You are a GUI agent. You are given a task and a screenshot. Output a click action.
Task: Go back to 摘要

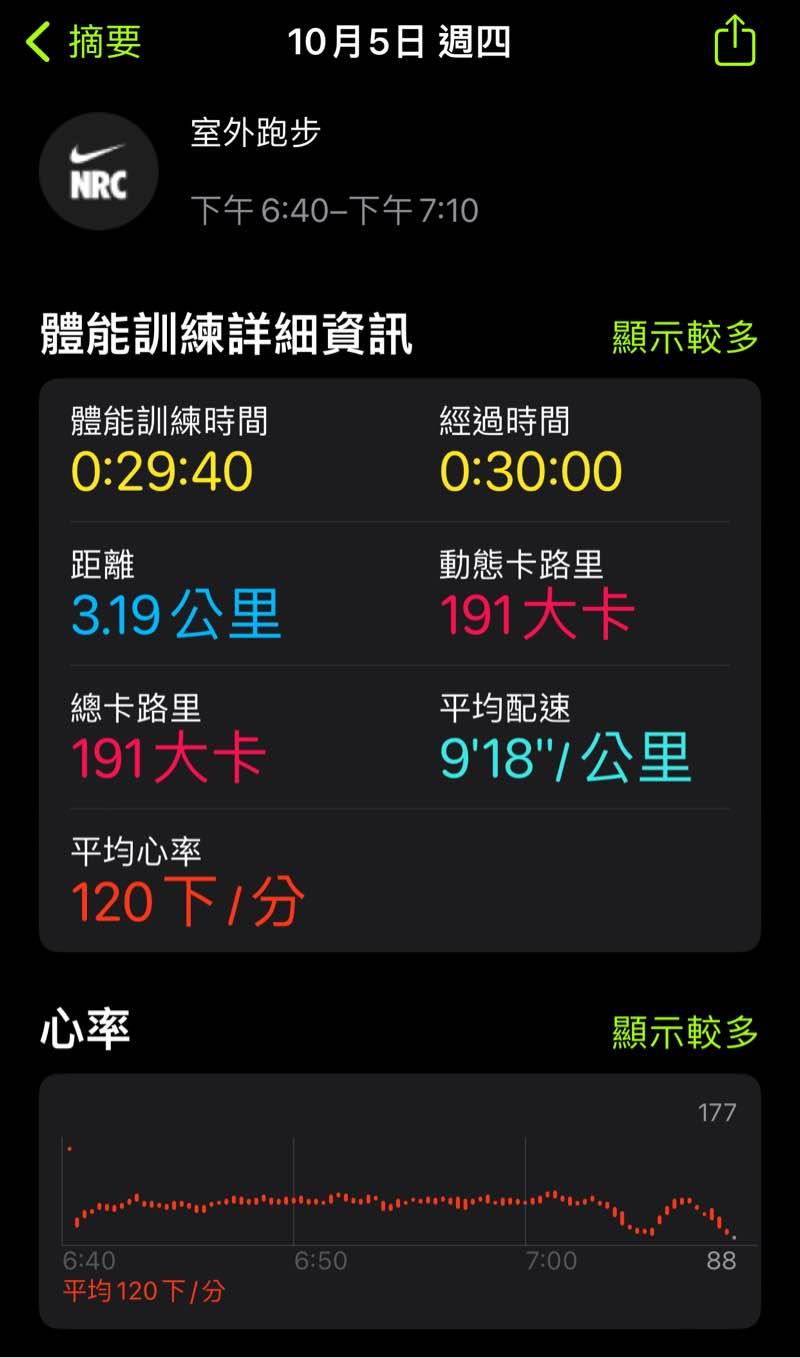pos(85,43)
